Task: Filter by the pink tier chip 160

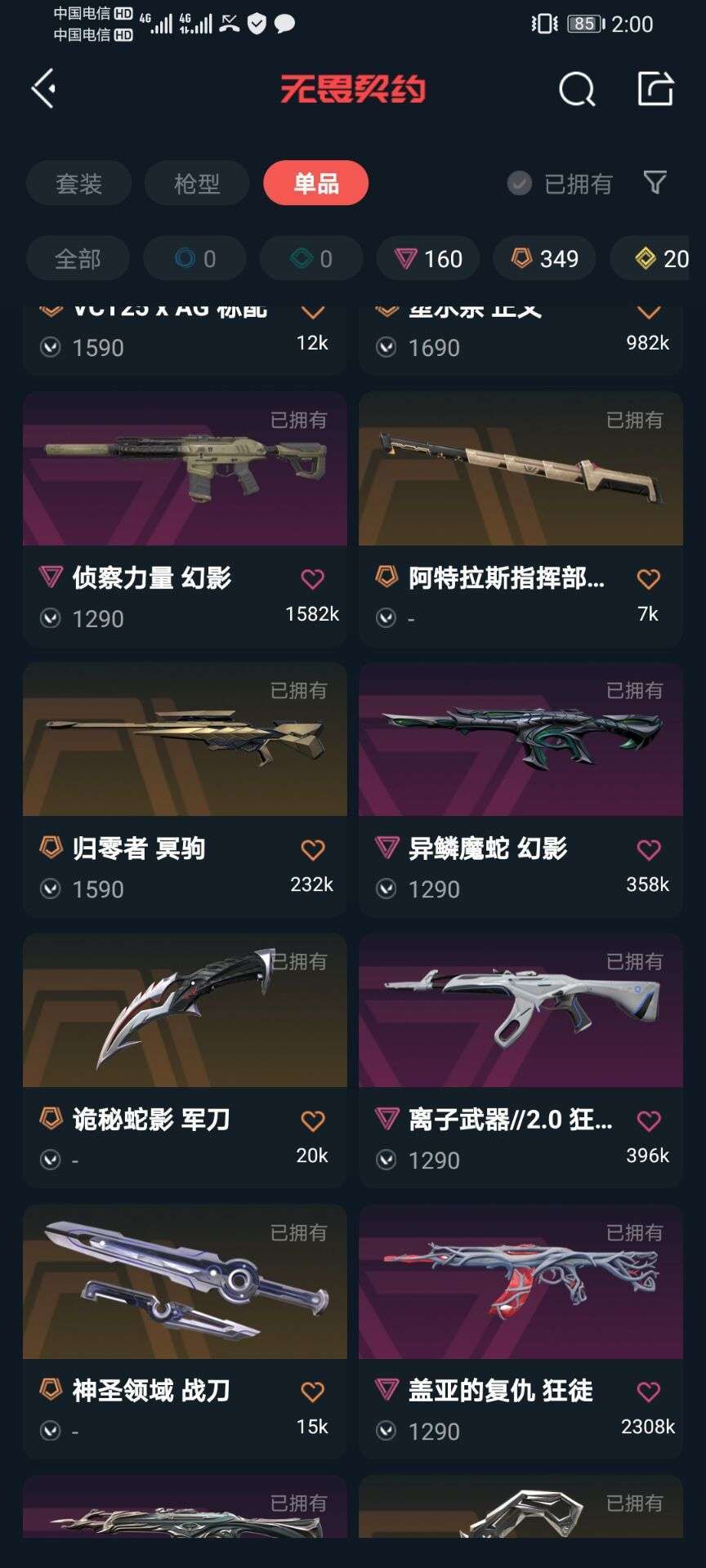Action: coord(429,259)
